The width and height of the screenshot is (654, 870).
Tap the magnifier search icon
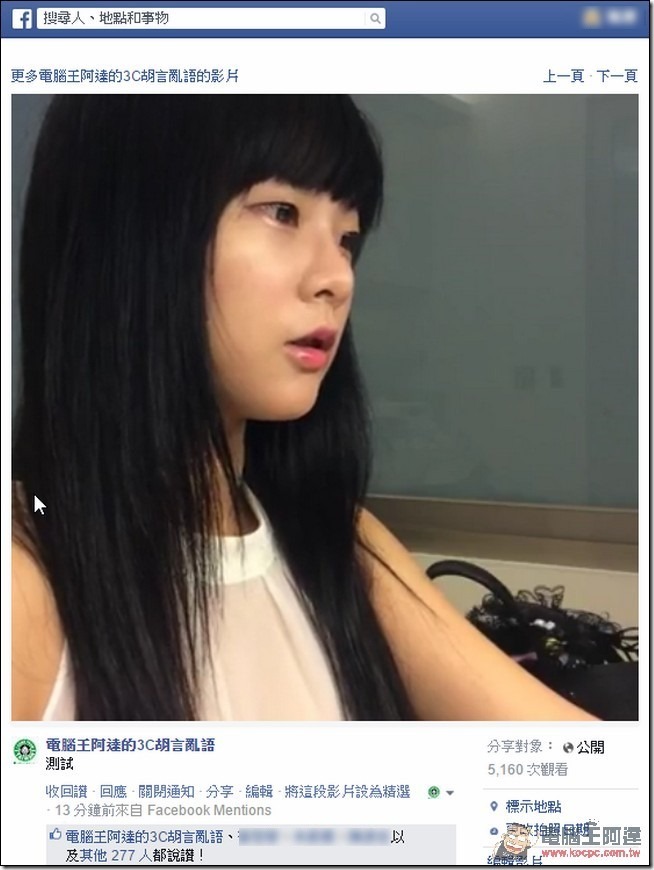click(x=375, y=18)
